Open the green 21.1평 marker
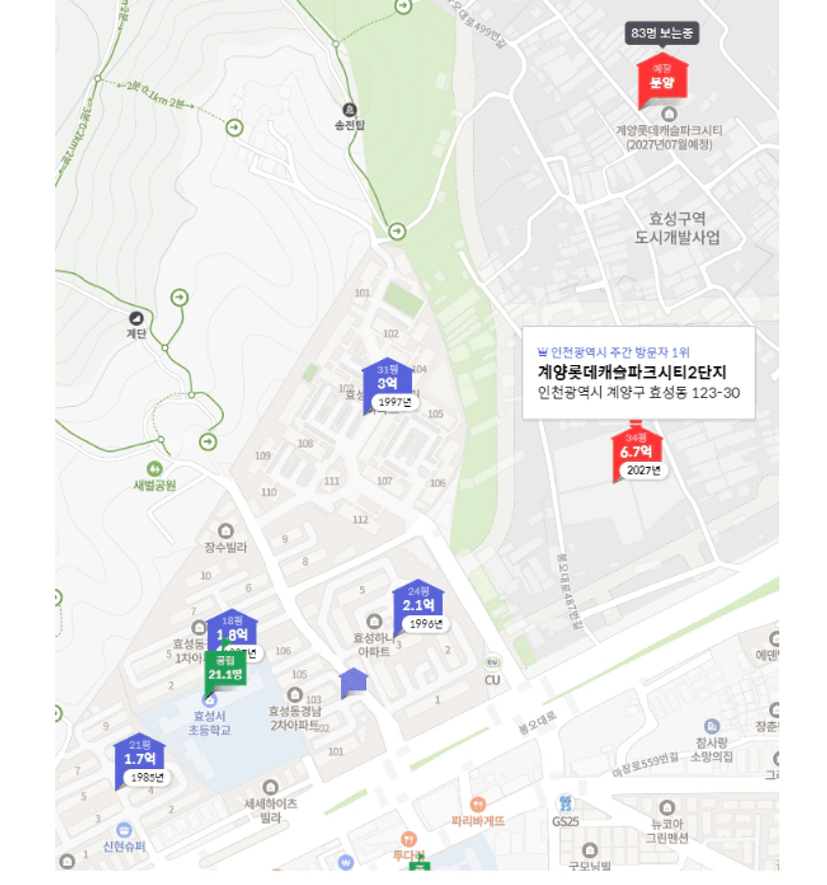Image resolution: width=827 pixels, height=885 pixels. pyautogui.click(x=225, y=672)
